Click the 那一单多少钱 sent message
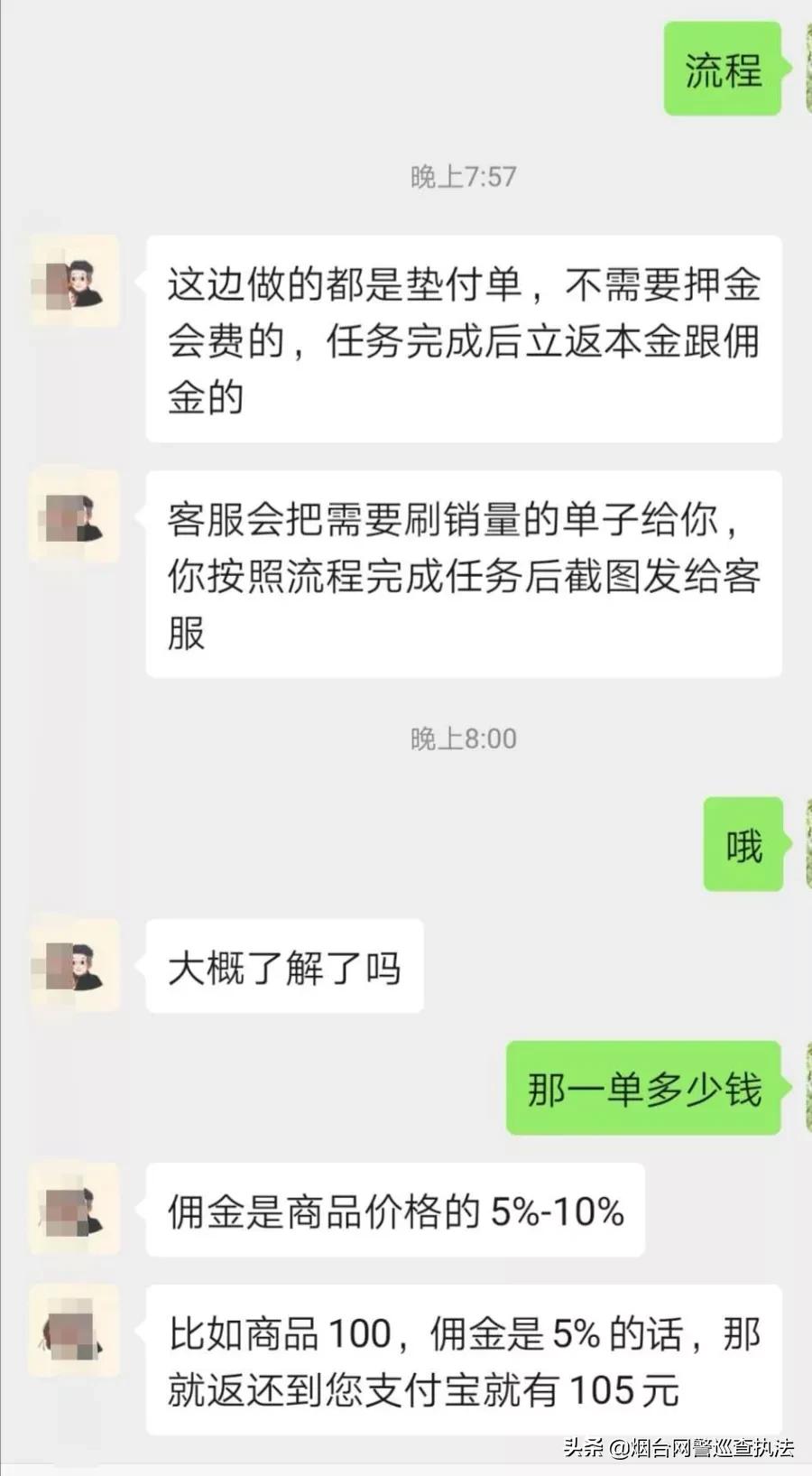Screen dimensions: 812x1476 641,1090
